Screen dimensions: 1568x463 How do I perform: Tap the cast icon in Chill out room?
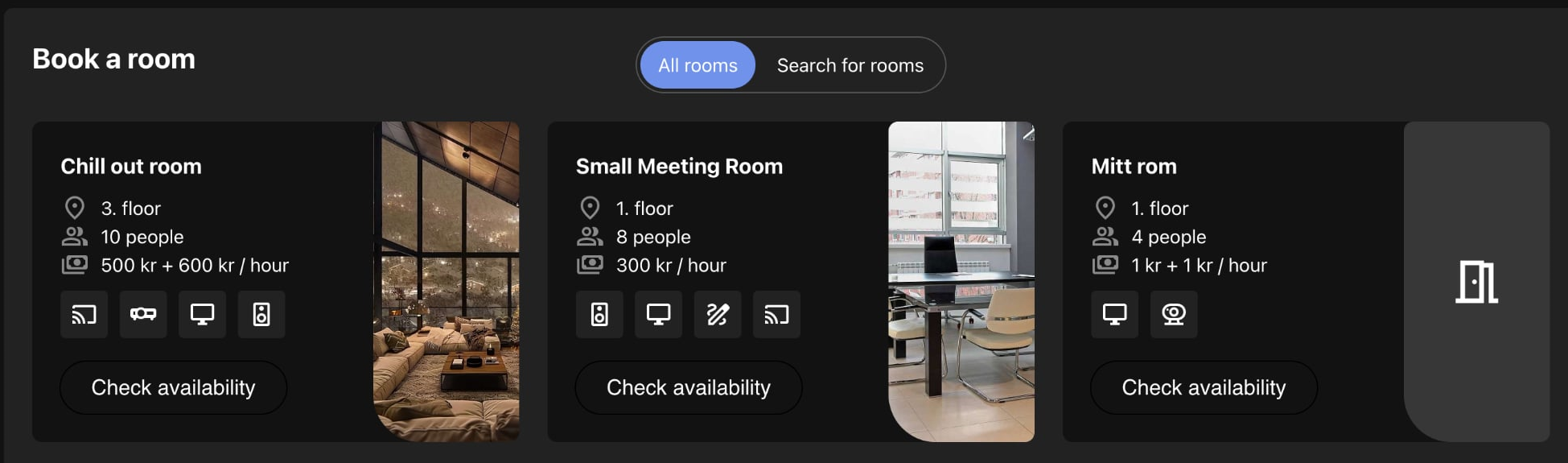(x=84, y=314)
